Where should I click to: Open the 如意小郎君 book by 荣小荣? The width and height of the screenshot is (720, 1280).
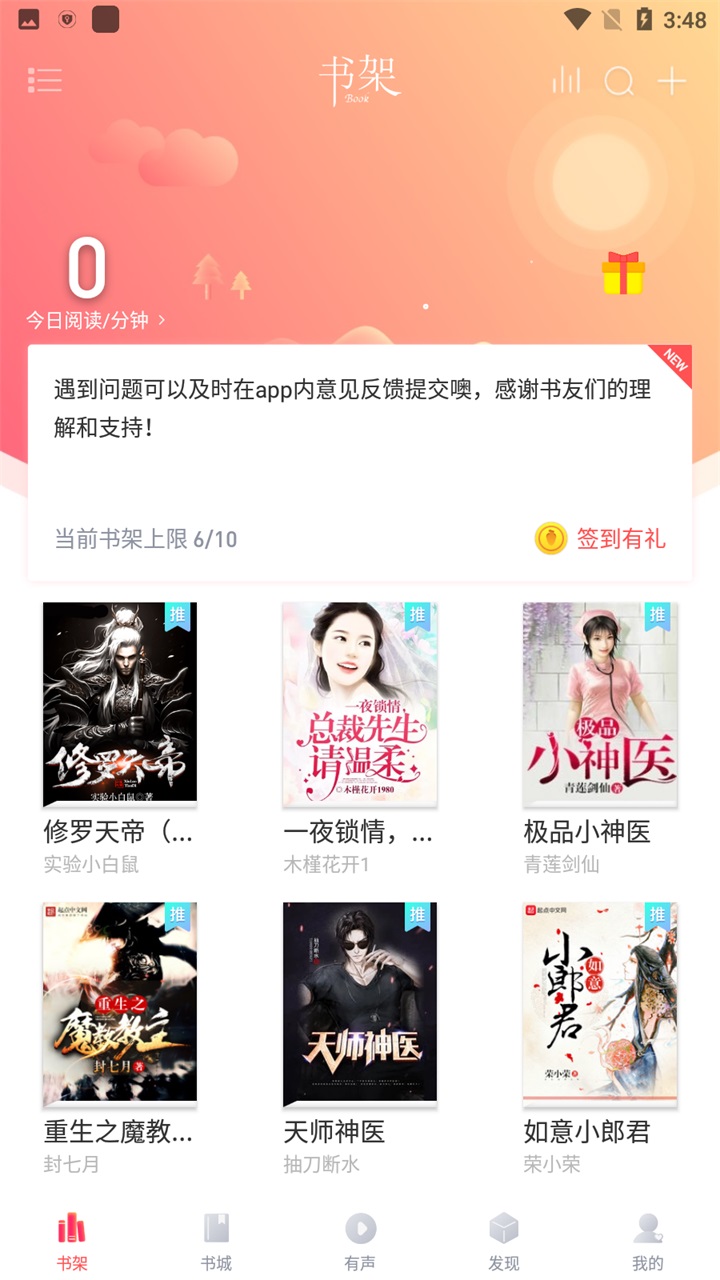tap(598, 1003)
